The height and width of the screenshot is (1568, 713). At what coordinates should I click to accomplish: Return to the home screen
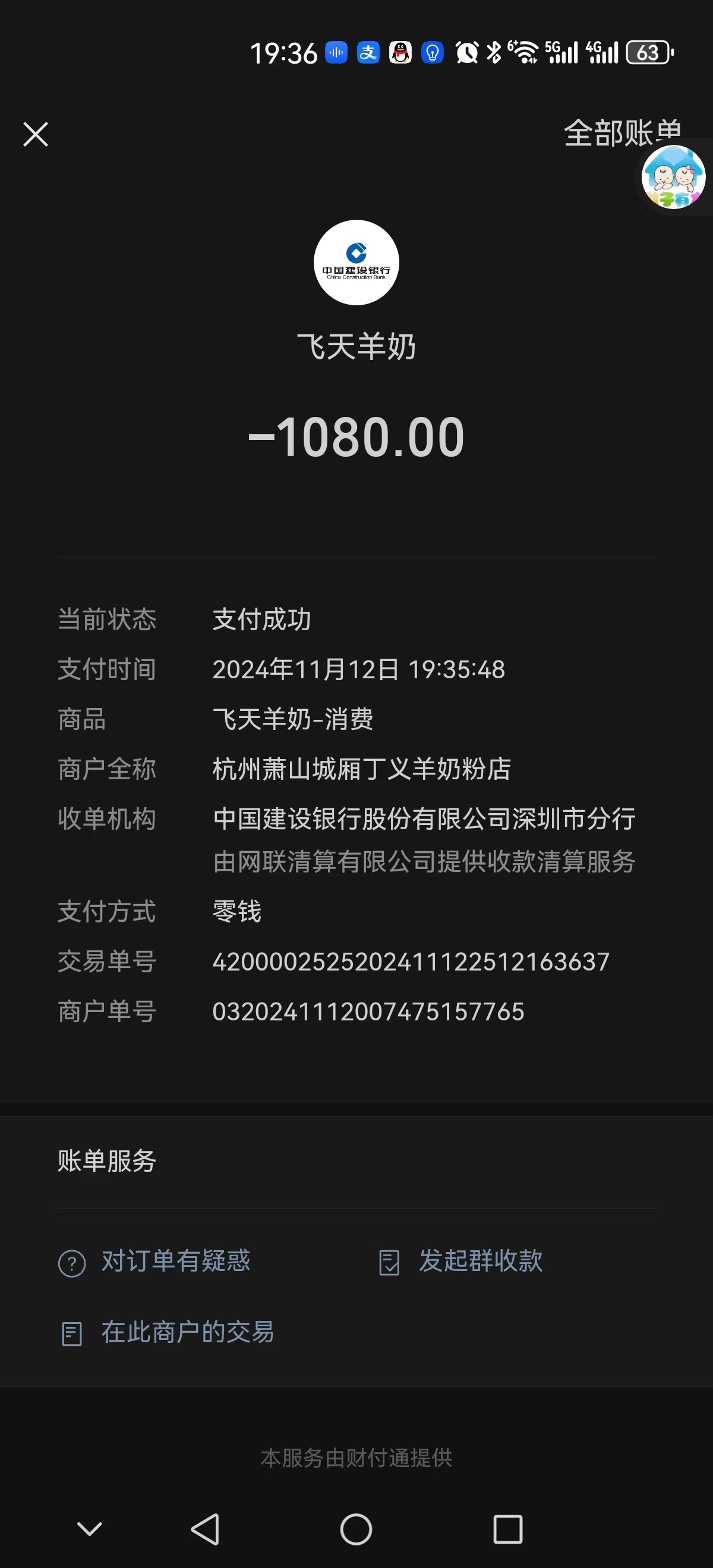click(x=356, y=1528)
